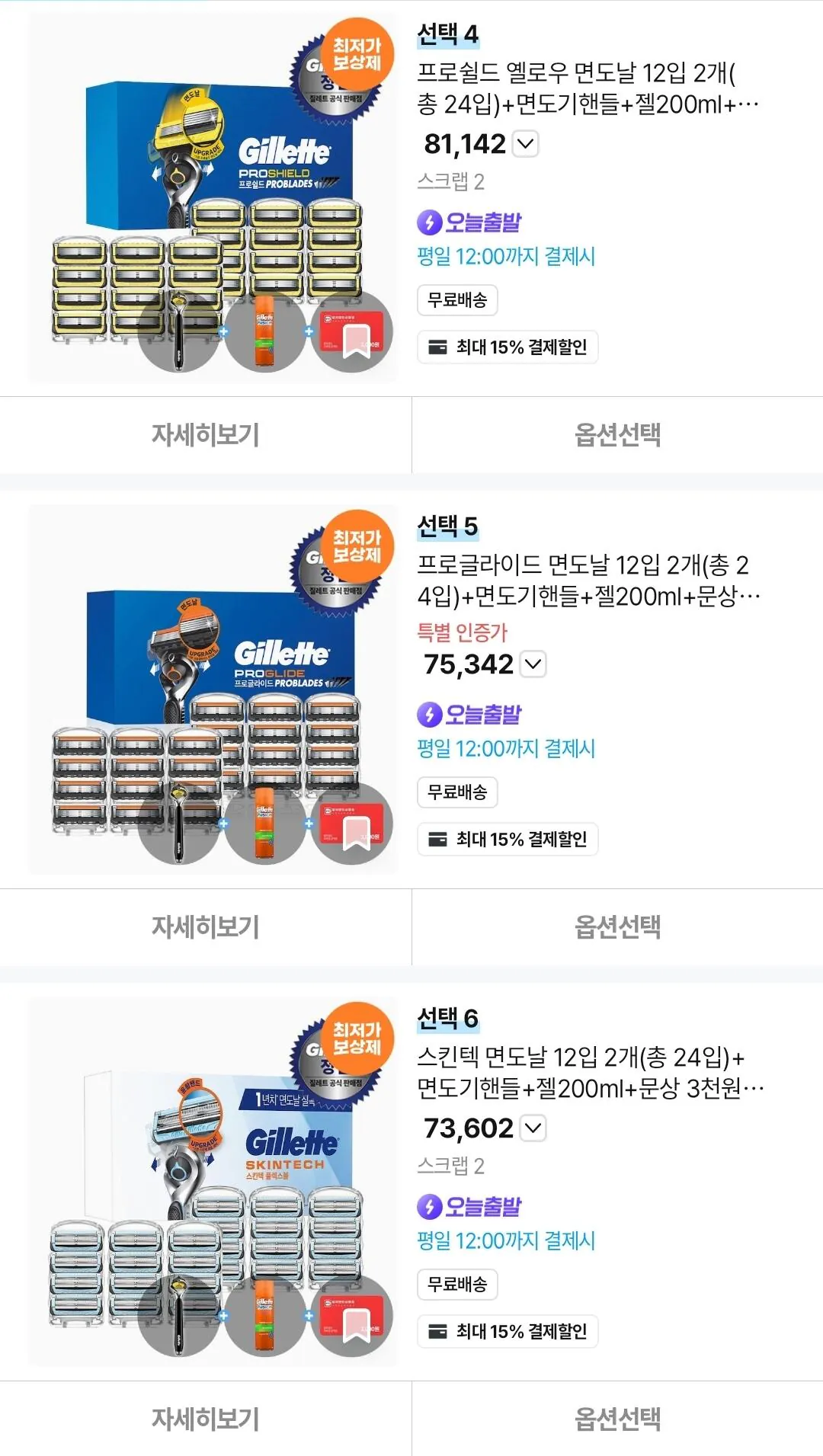Tap 옵션선택 for the 선택 4 ProShield set

(x=617, y=434)
